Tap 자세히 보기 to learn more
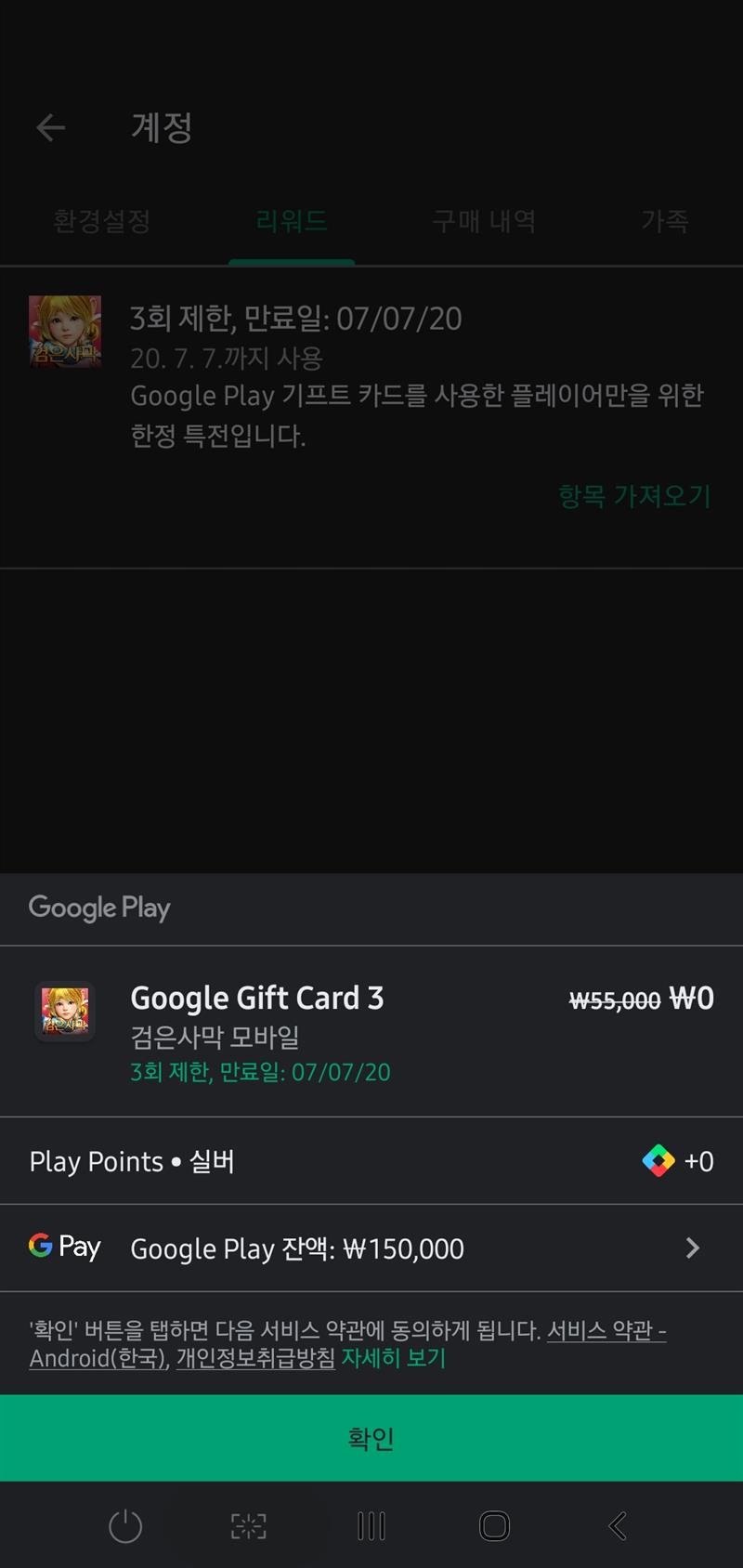The height and width of the screenshot is (1568, 743). pos(394,1358)
